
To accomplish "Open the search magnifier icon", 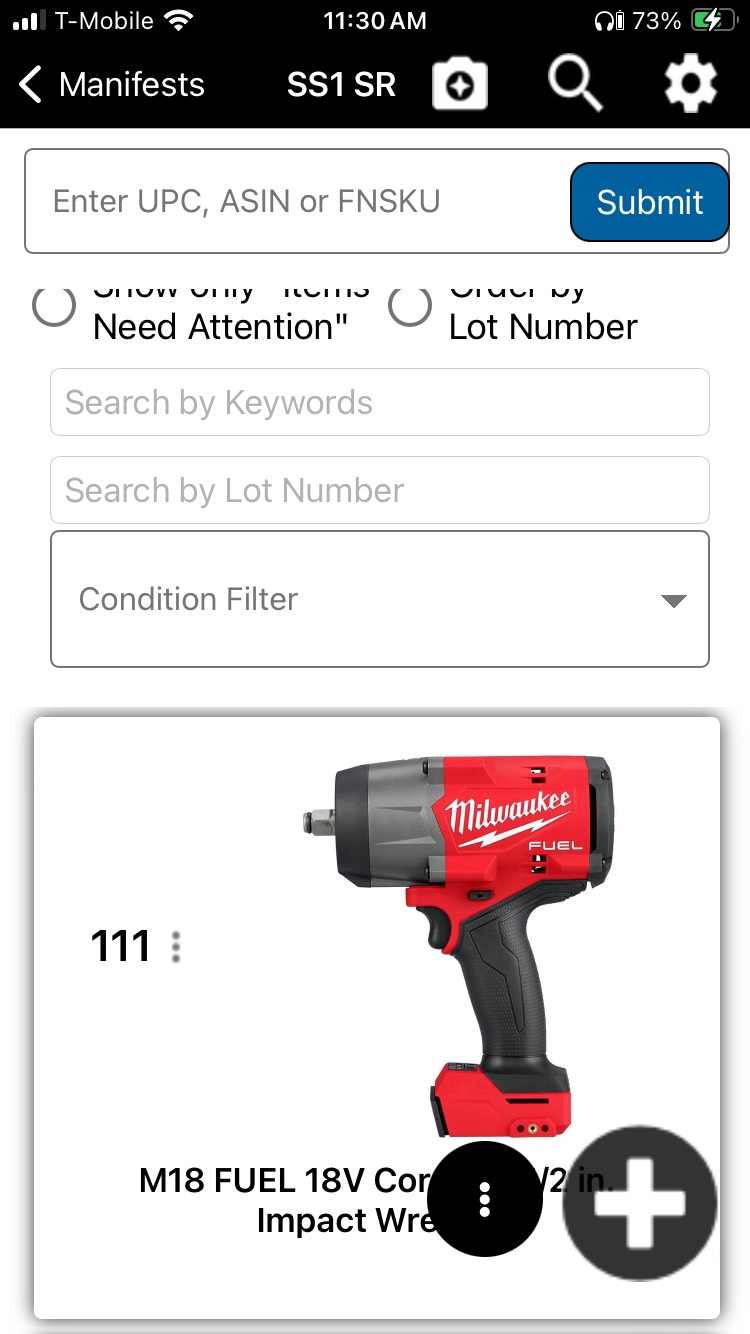I will click(574, 85).
